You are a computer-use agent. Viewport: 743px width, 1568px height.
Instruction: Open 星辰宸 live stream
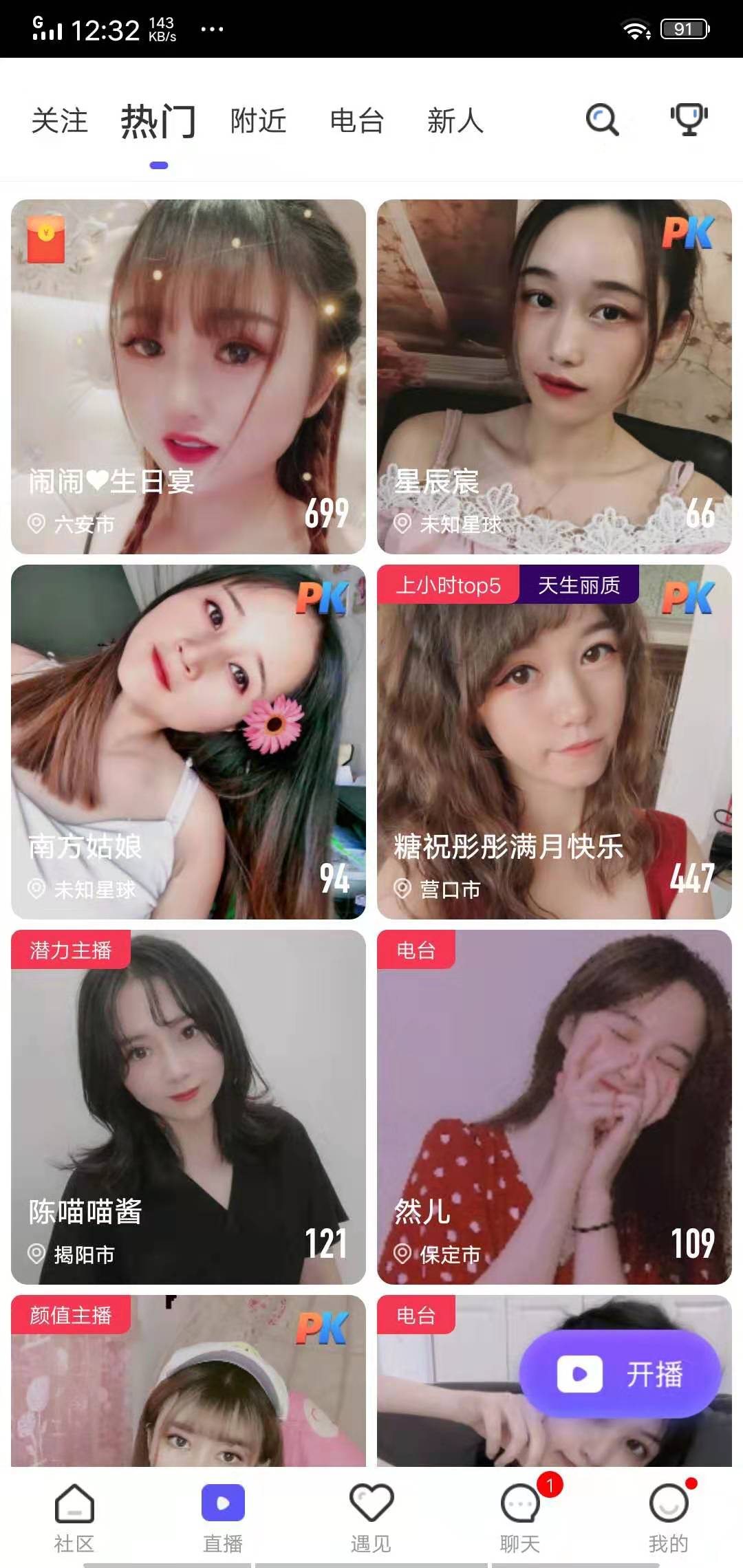tap(554, 376)
